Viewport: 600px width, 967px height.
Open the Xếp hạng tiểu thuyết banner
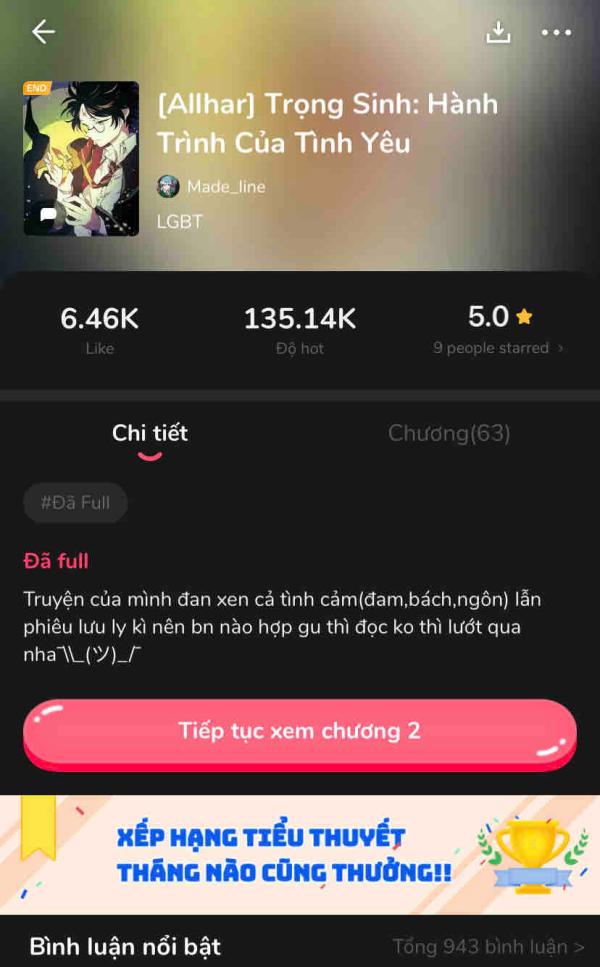300,854
